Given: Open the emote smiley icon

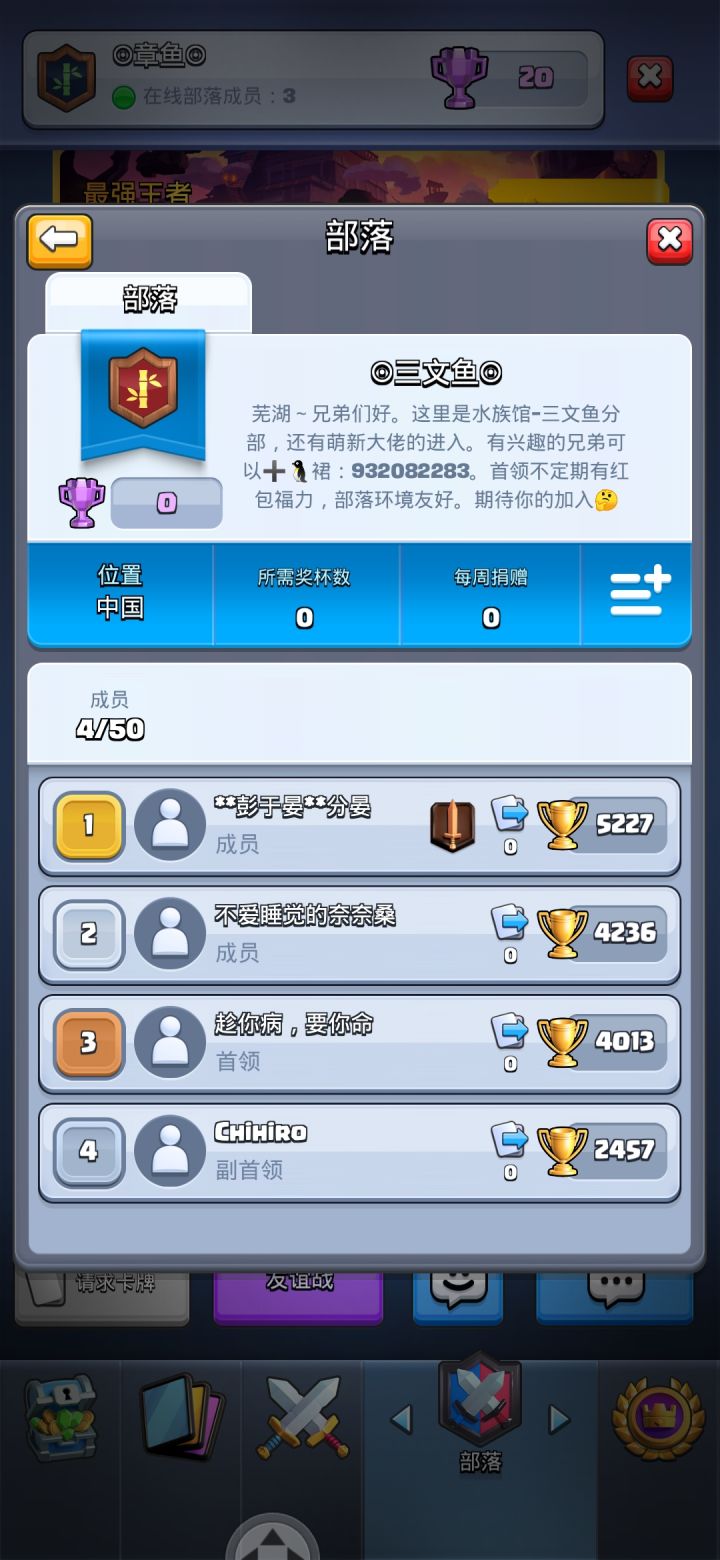Looking at the screenshot, I should pos(458,1295).
